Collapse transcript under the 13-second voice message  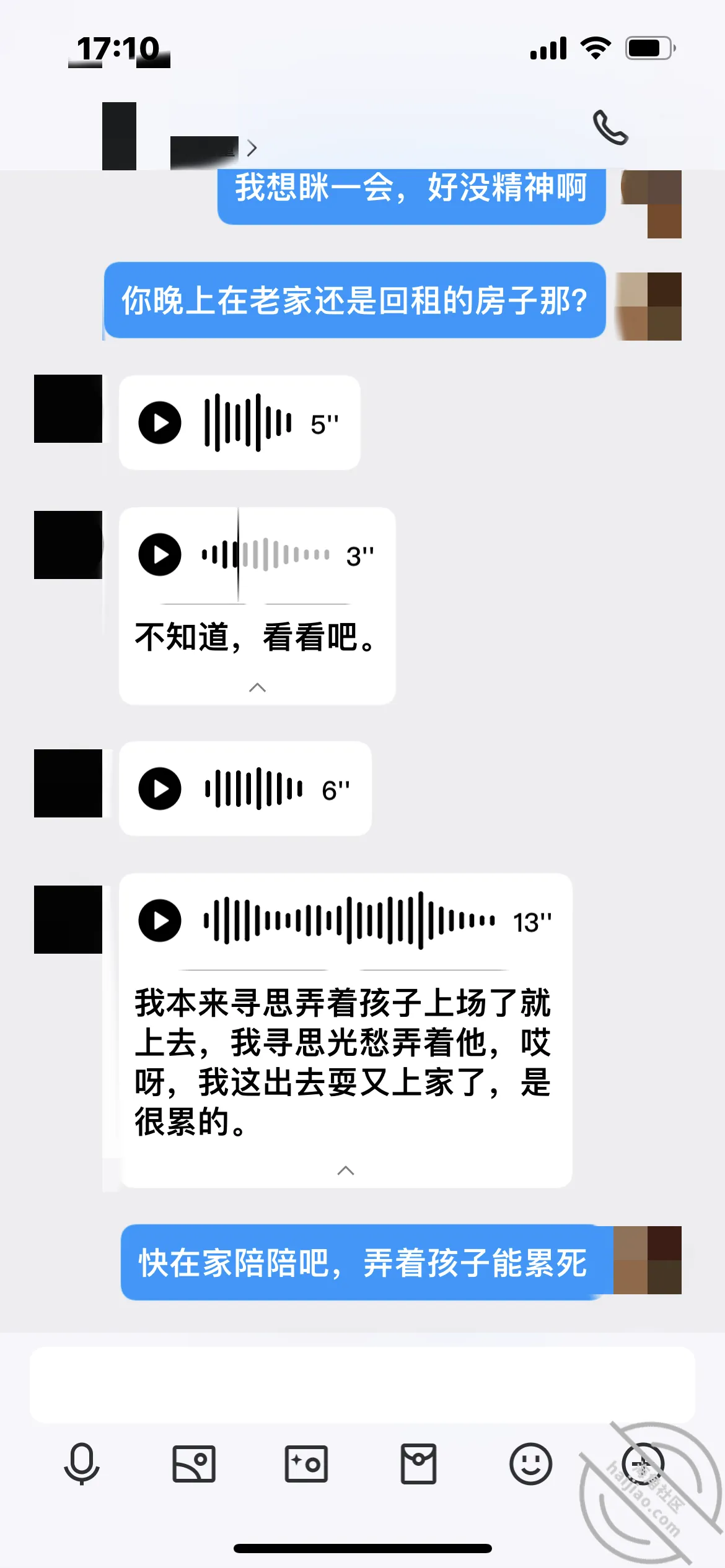click(x=346, y=1170)
